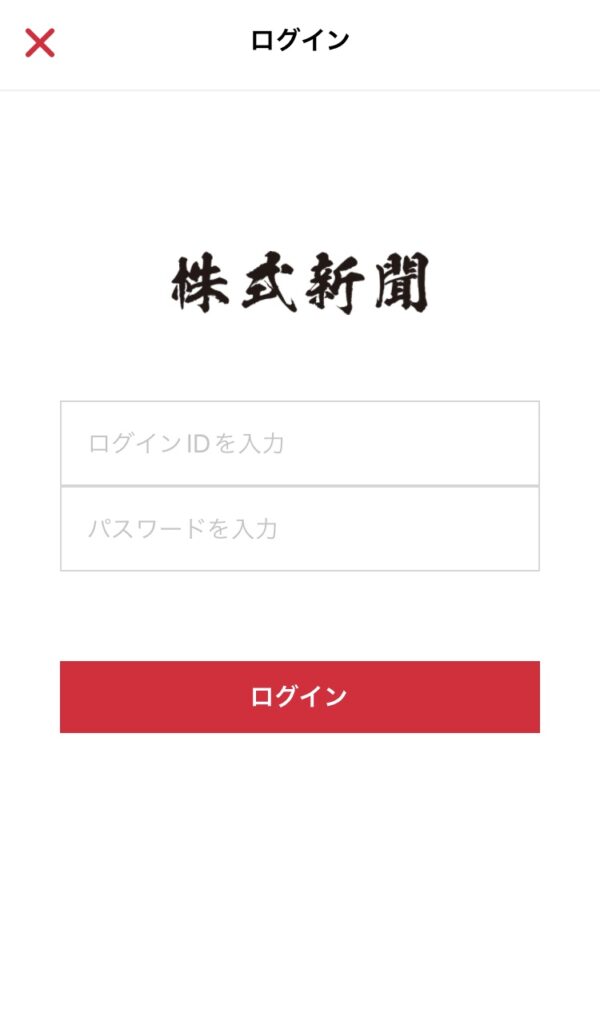Tap the red ログイン button
The image size is (600, 1024).
click(300, 697)
